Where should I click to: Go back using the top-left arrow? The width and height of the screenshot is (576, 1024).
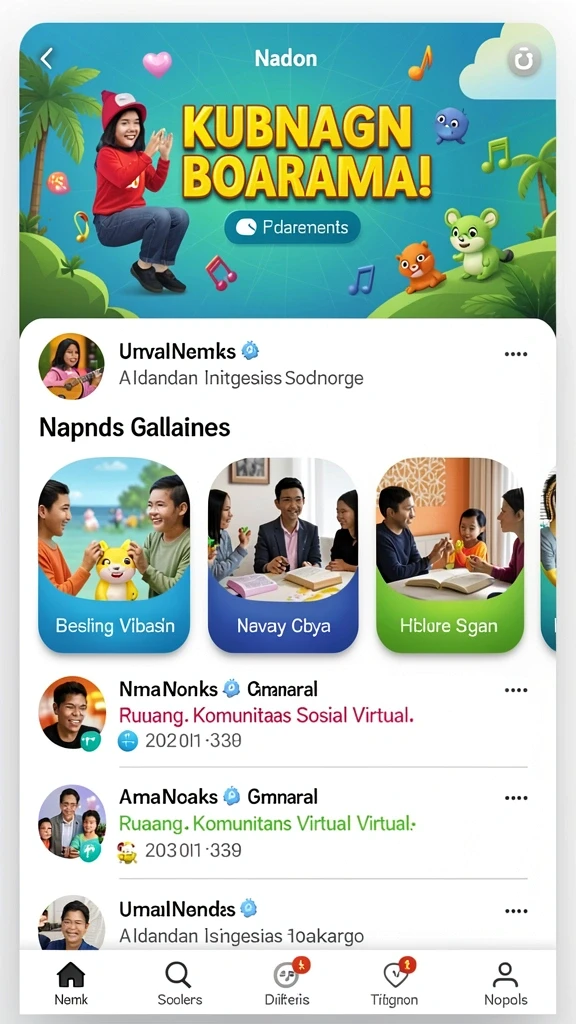point(46,59)
